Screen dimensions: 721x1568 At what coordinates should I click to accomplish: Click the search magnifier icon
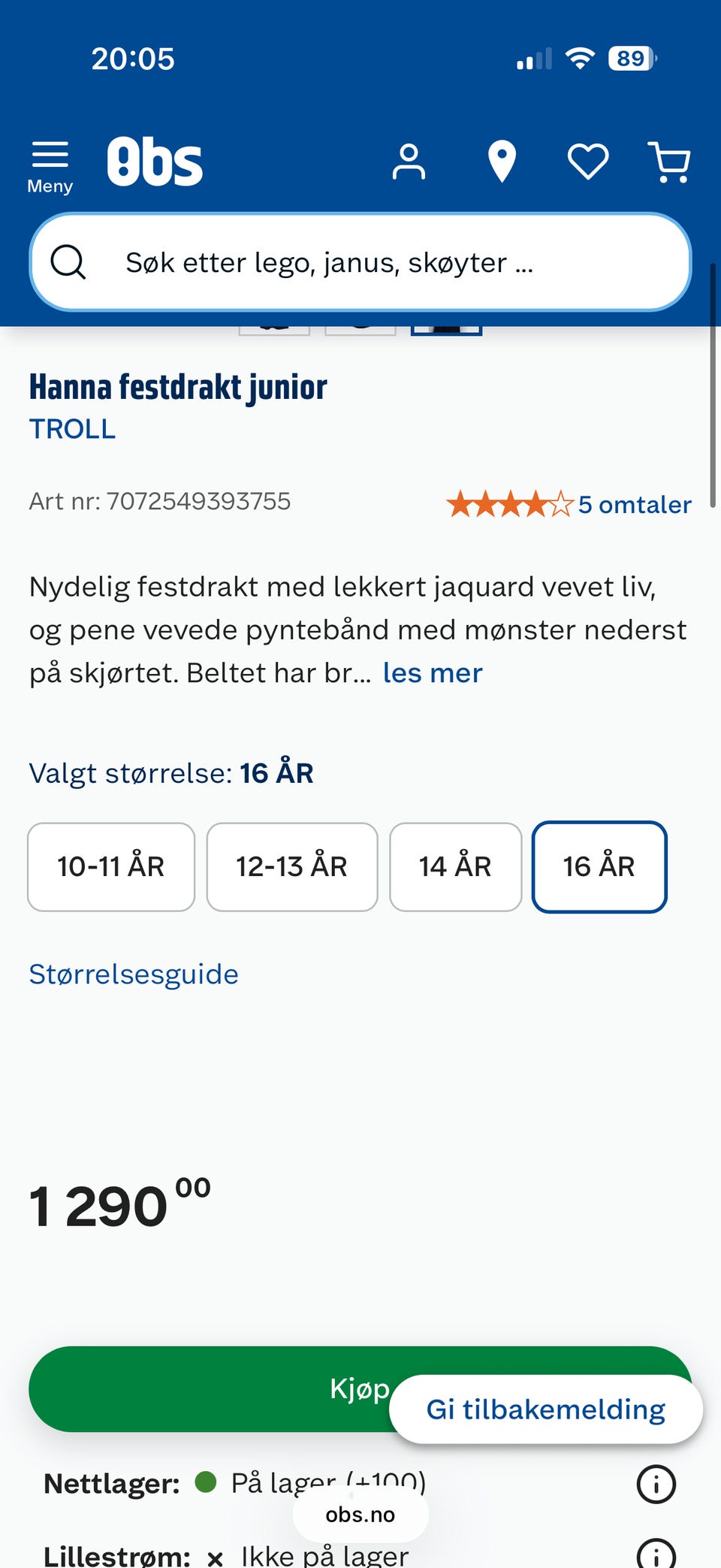pos(69,262)
